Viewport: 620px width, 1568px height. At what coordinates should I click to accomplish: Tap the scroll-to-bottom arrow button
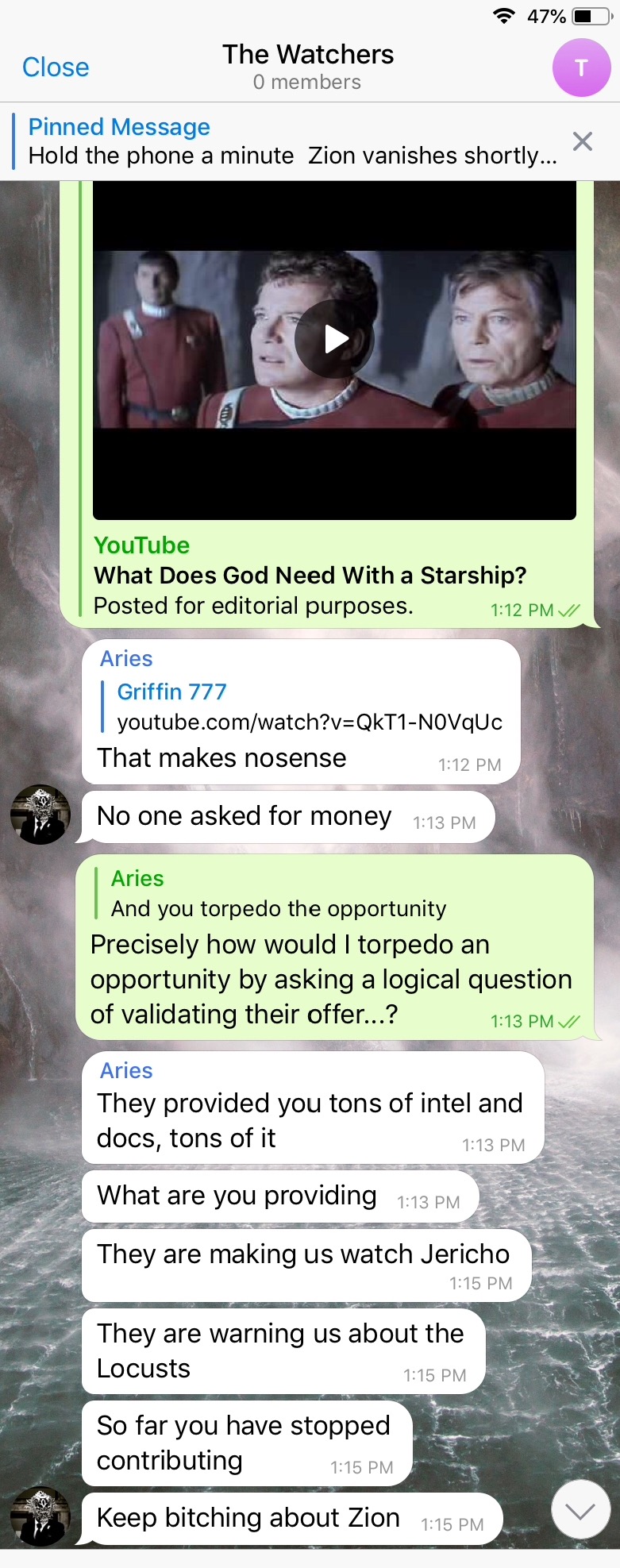coord(580,1512)
